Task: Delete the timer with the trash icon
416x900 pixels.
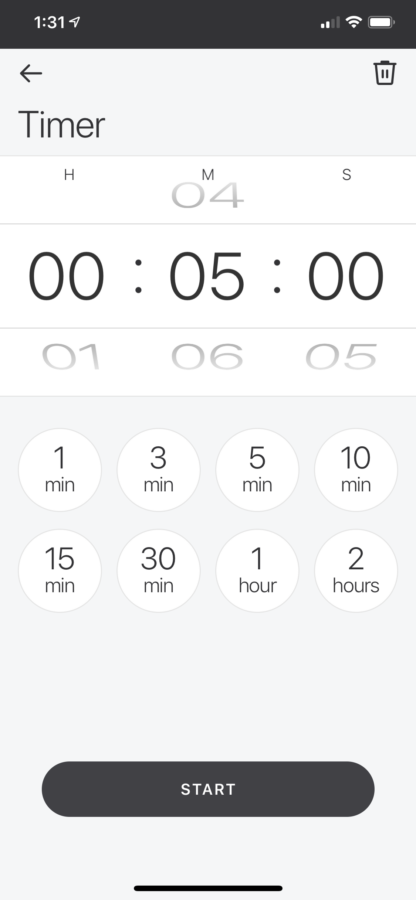Action: click(385, 73)
